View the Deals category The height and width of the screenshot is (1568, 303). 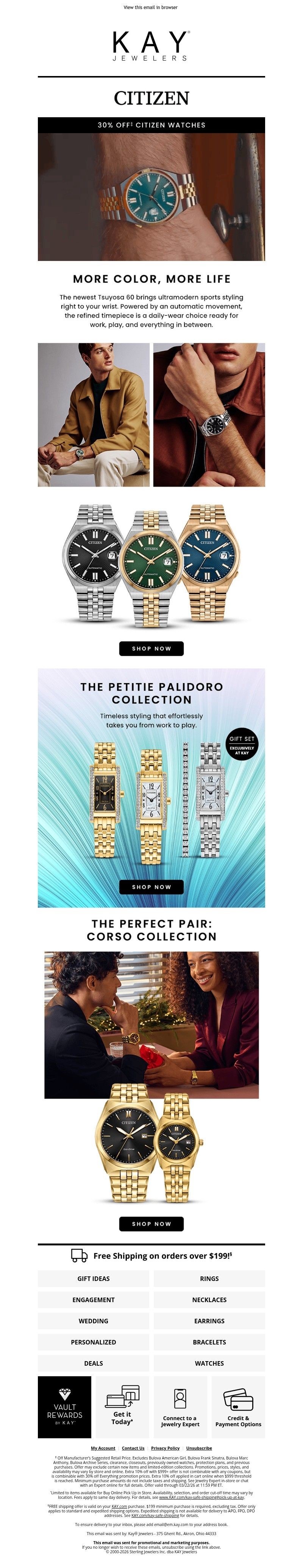click(x=93, y=1363)
